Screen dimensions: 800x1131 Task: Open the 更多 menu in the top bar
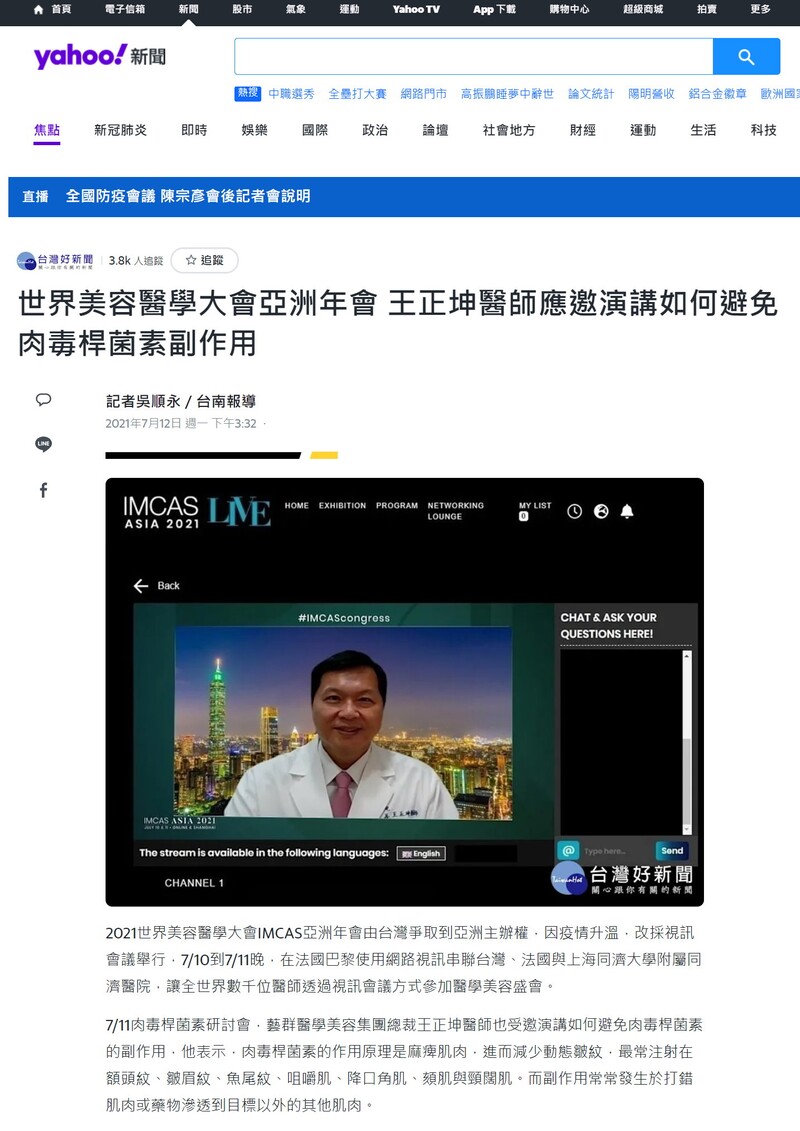[761, 9]
